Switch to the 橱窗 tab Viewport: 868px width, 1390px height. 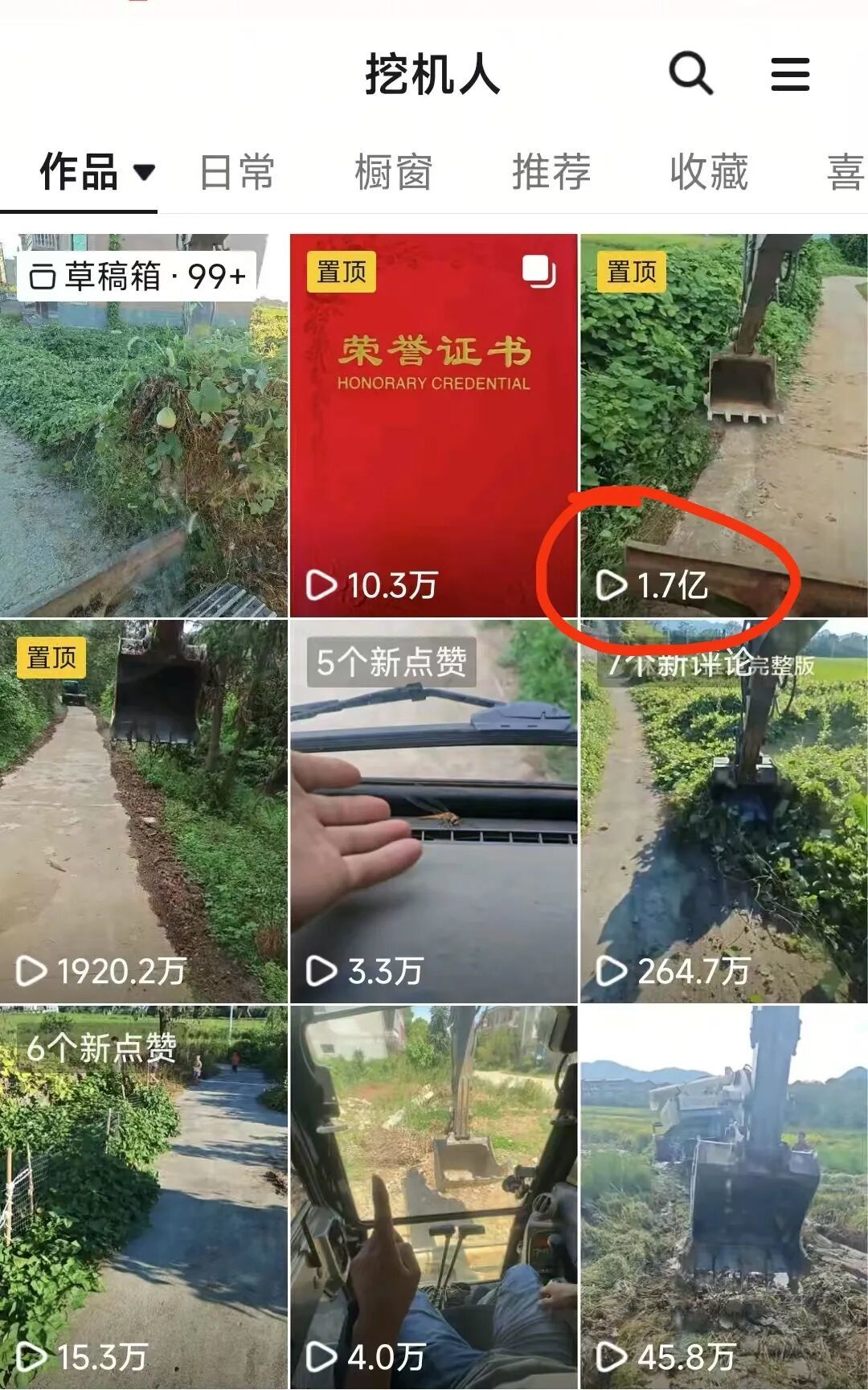point(394,173)
